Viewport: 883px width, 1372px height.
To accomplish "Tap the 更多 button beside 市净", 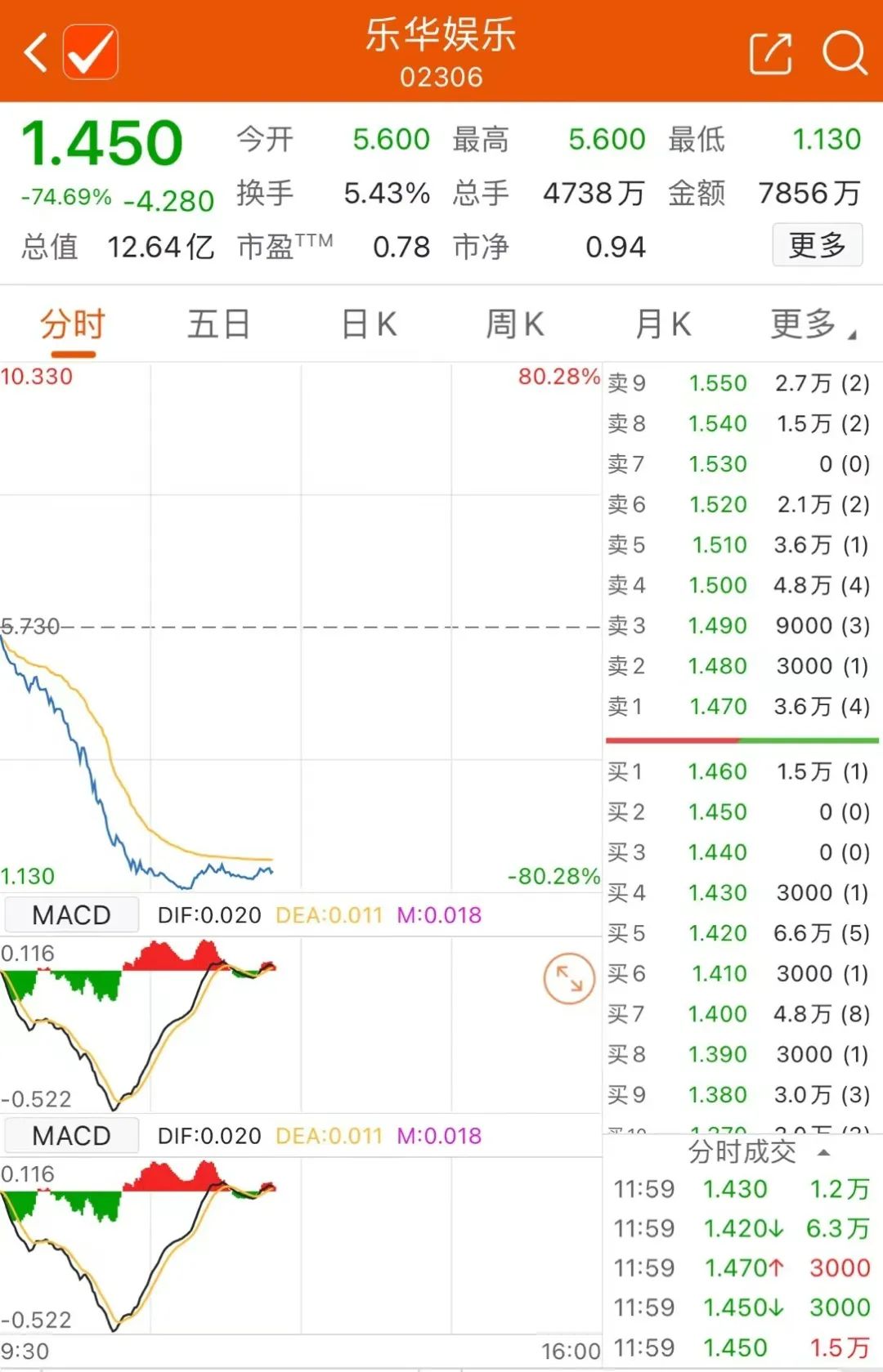I will 817,244.
